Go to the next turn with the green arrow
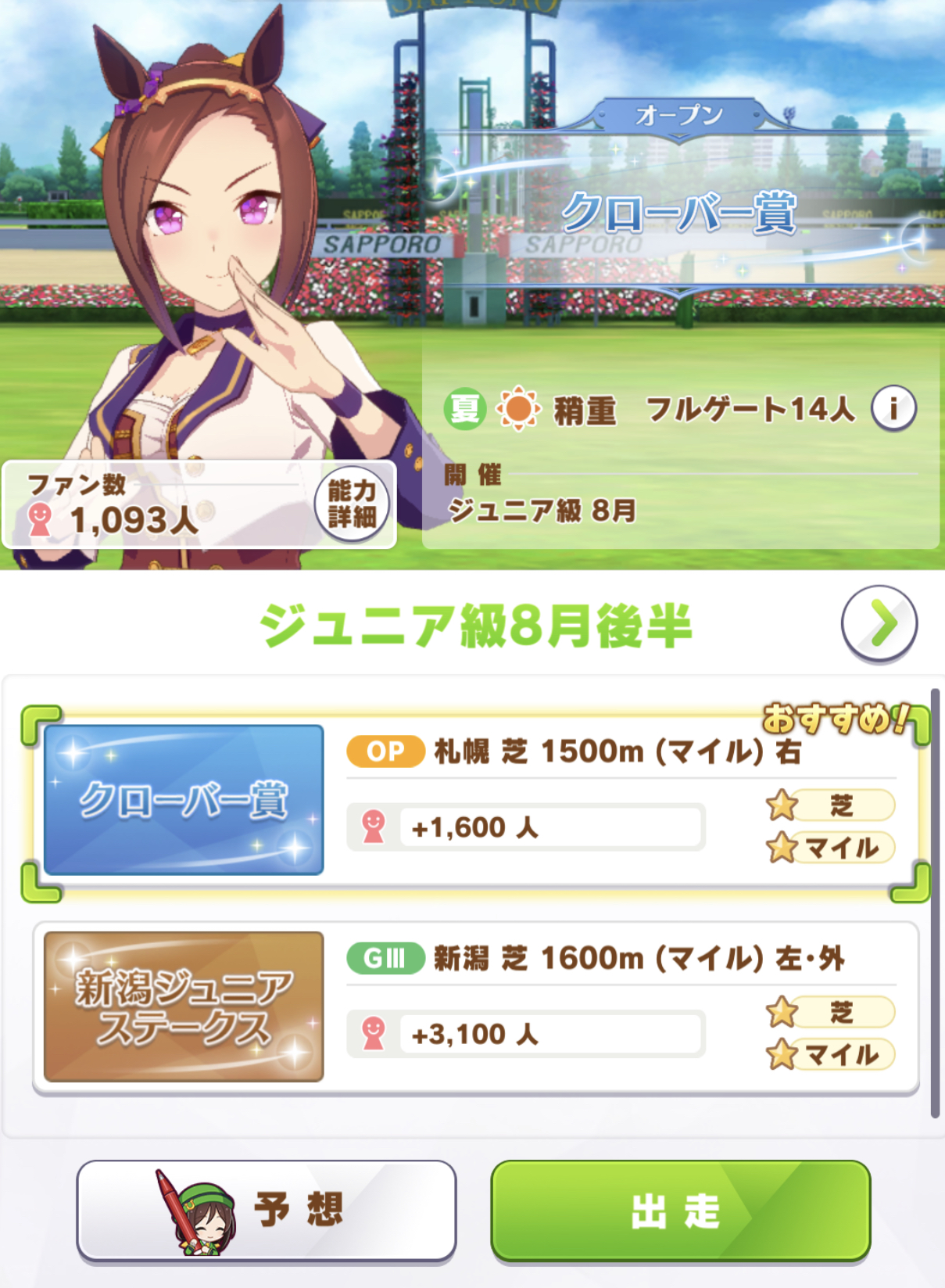 879,623
